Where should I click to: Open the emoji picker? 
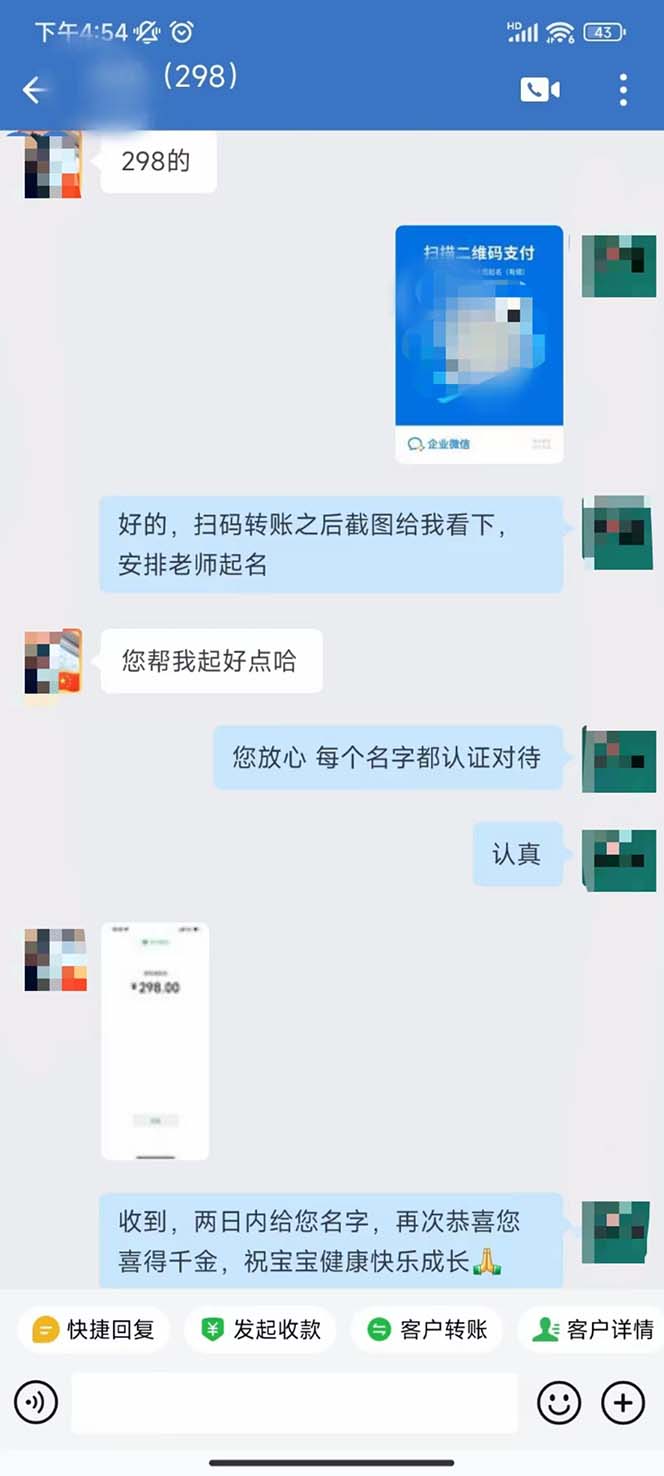pyautogui.click(x=559, y=1402)
